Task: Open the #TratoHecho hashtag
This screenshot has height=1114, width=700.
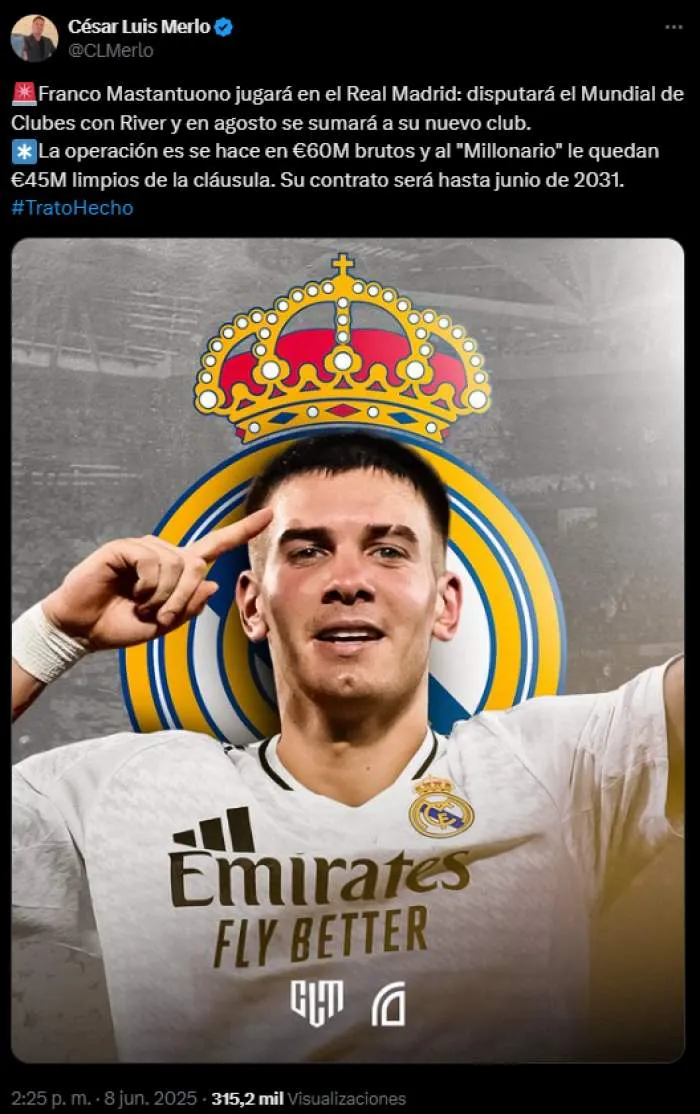Action: pos(72,208)
